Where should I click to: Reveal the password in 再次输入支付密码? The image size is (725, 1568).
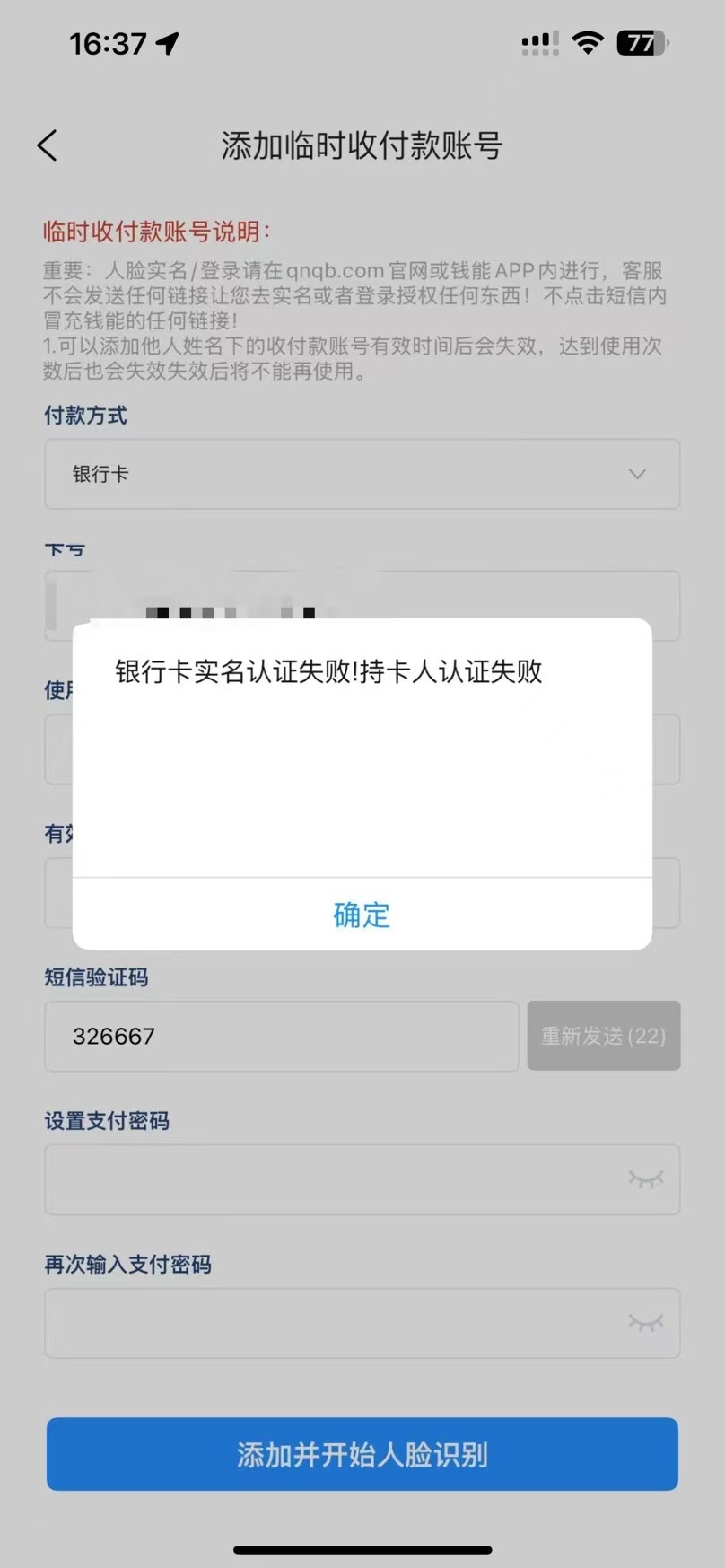click(645, 1323)
